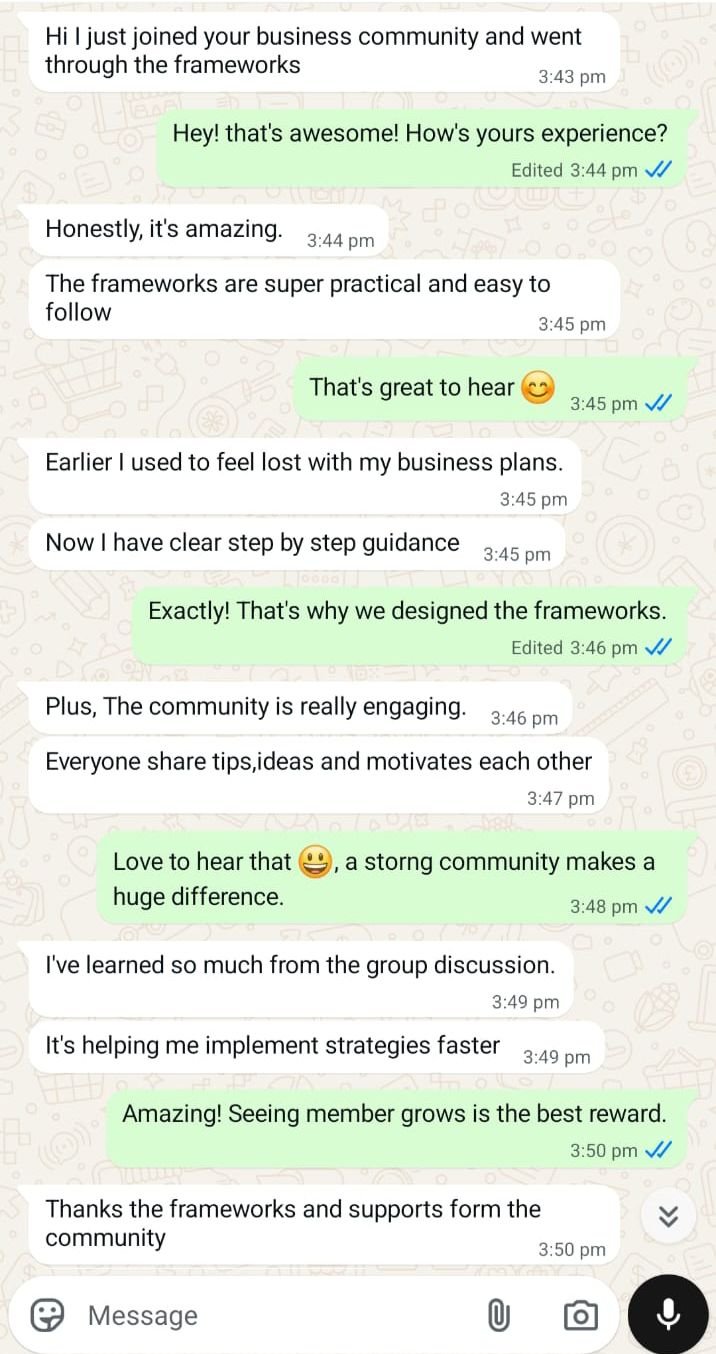Open the attachment paperclip
This screenshot has width=716, height=1354.
pos(499,1315)
